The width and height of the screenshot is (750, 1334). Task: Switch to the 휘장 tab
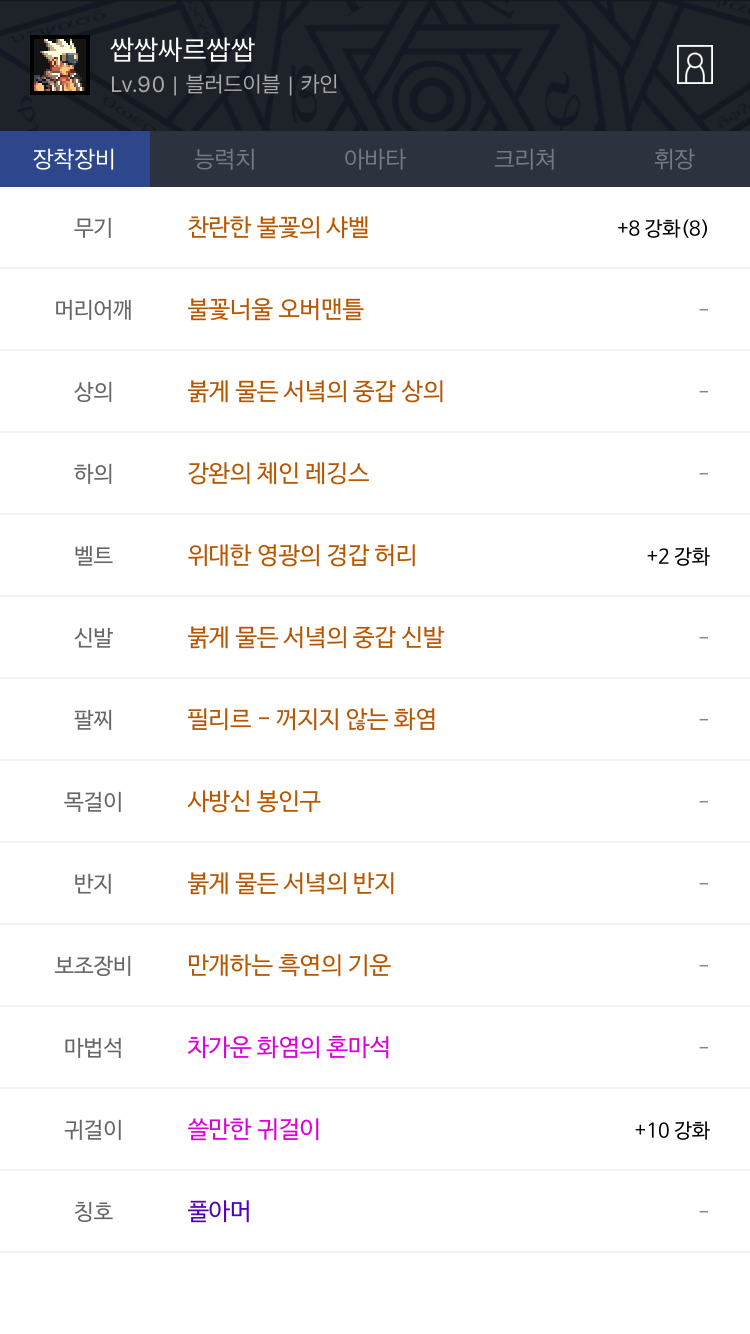click(x=675, y=159)
